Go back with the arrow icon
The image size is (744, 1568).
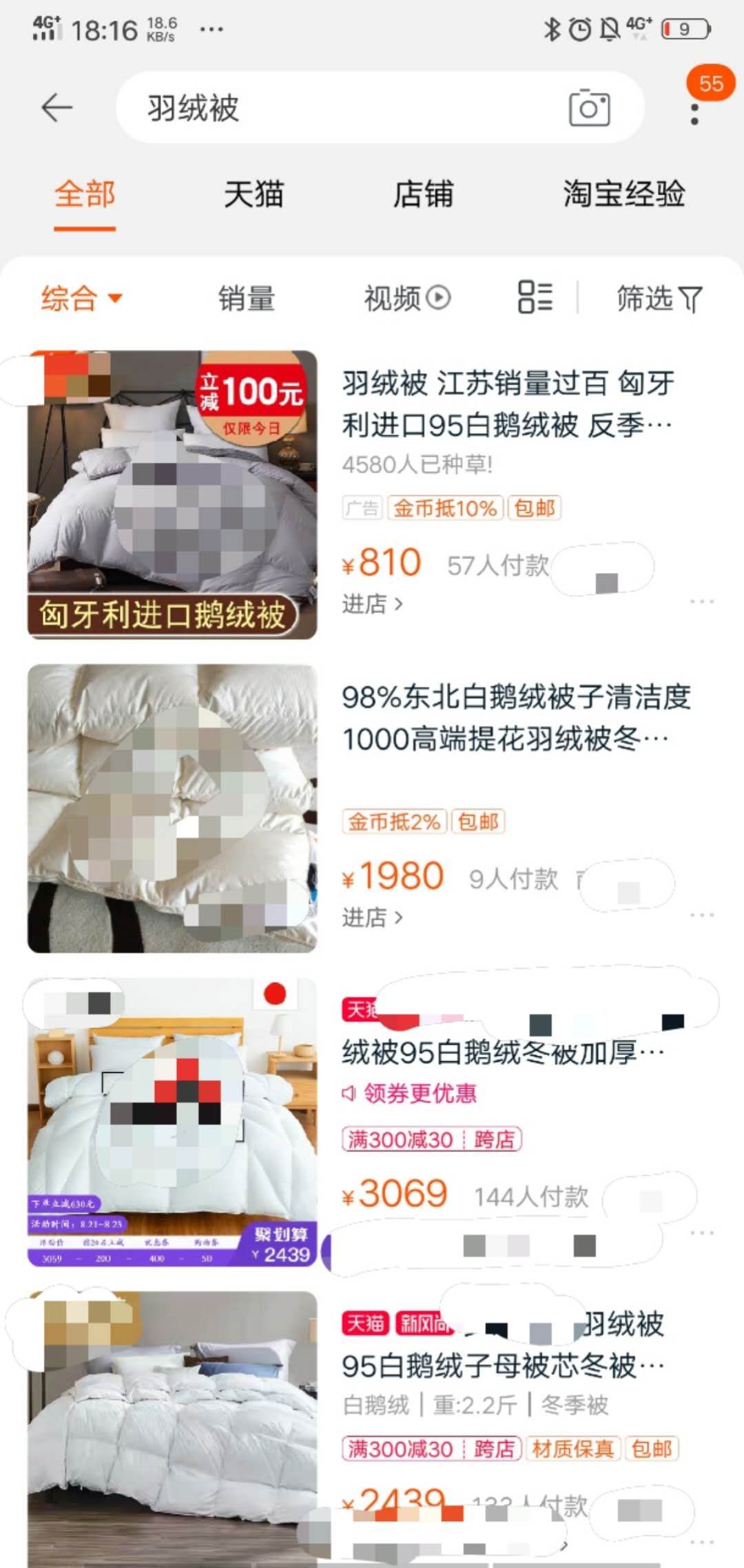pos(56,108)
